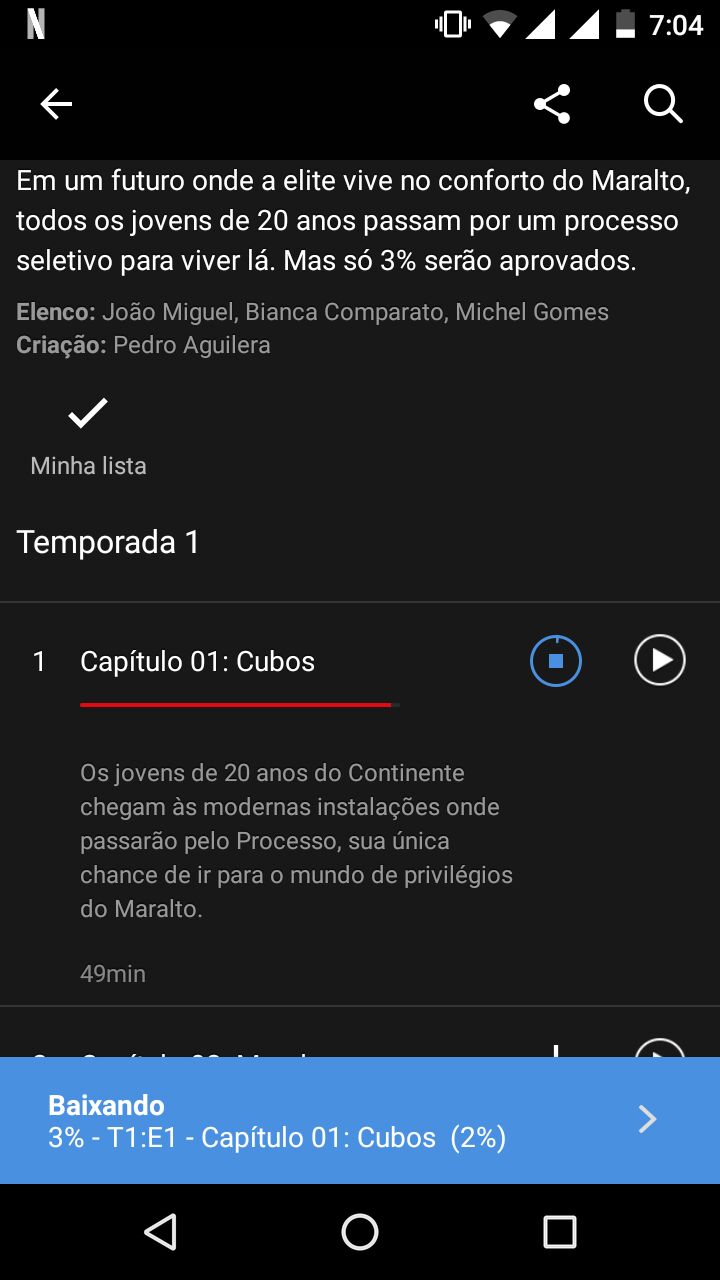Open the Temporada 1 season selector
The width and height of the screenshot is (720, 1280).
108,542
